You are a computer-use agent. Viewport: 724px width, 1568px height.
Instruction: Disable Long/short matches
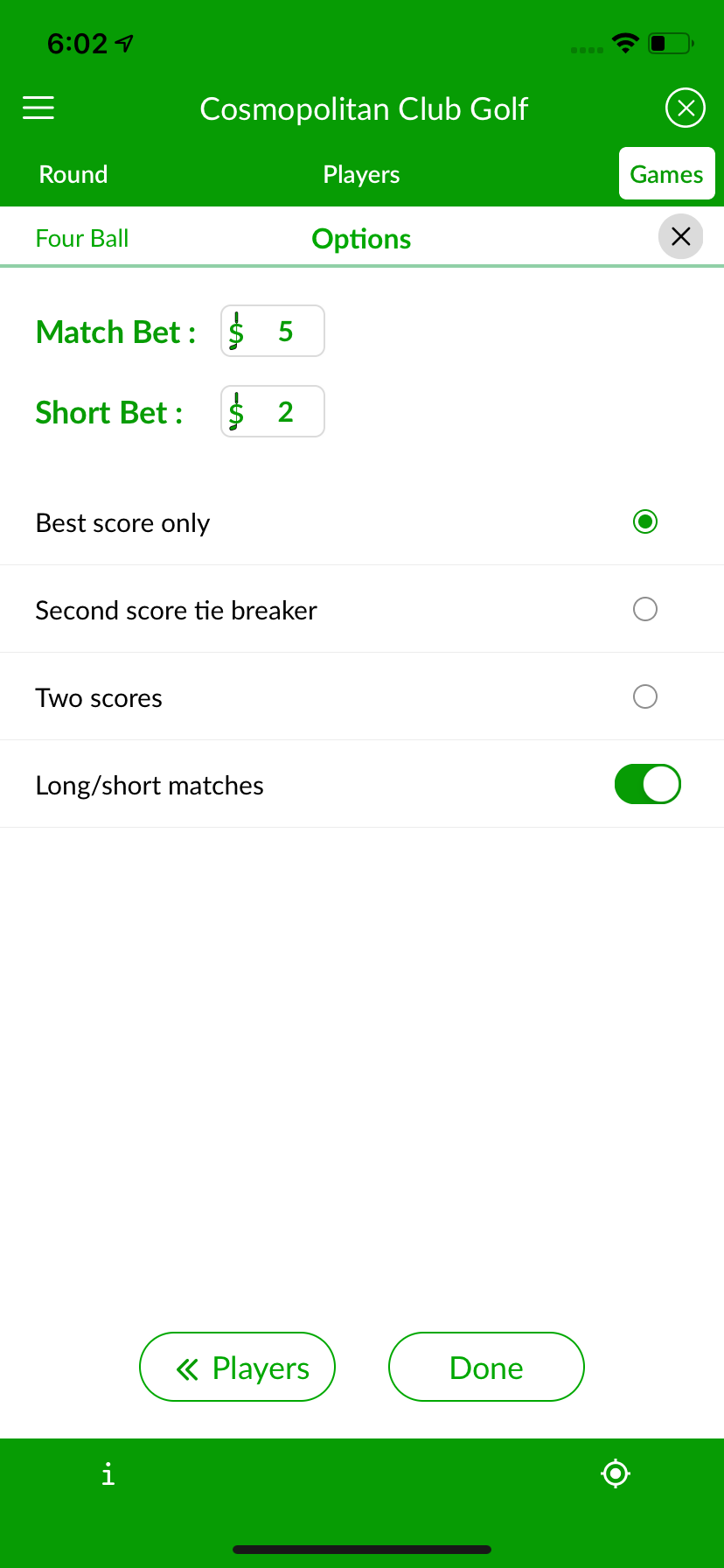pos(647,784)
